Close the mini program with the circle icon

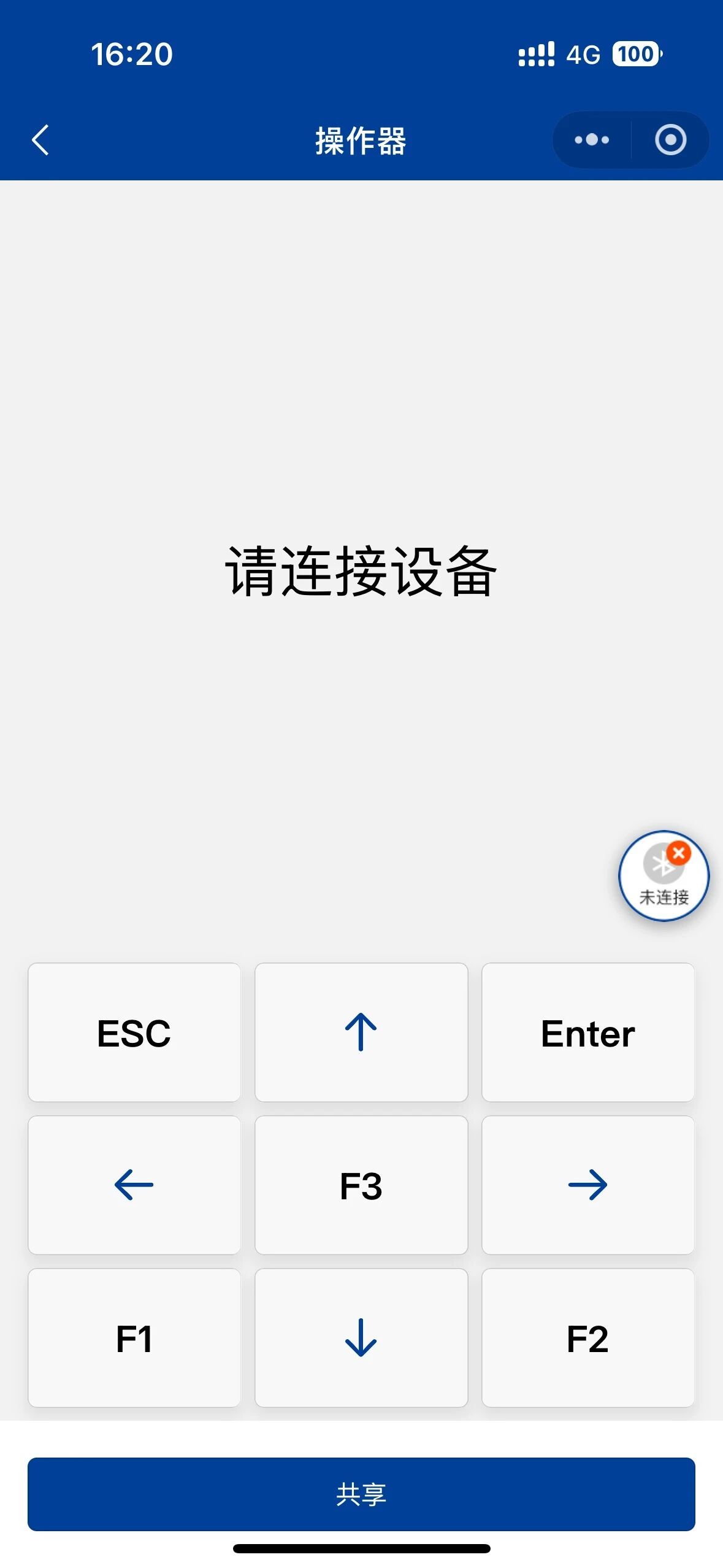670,140
